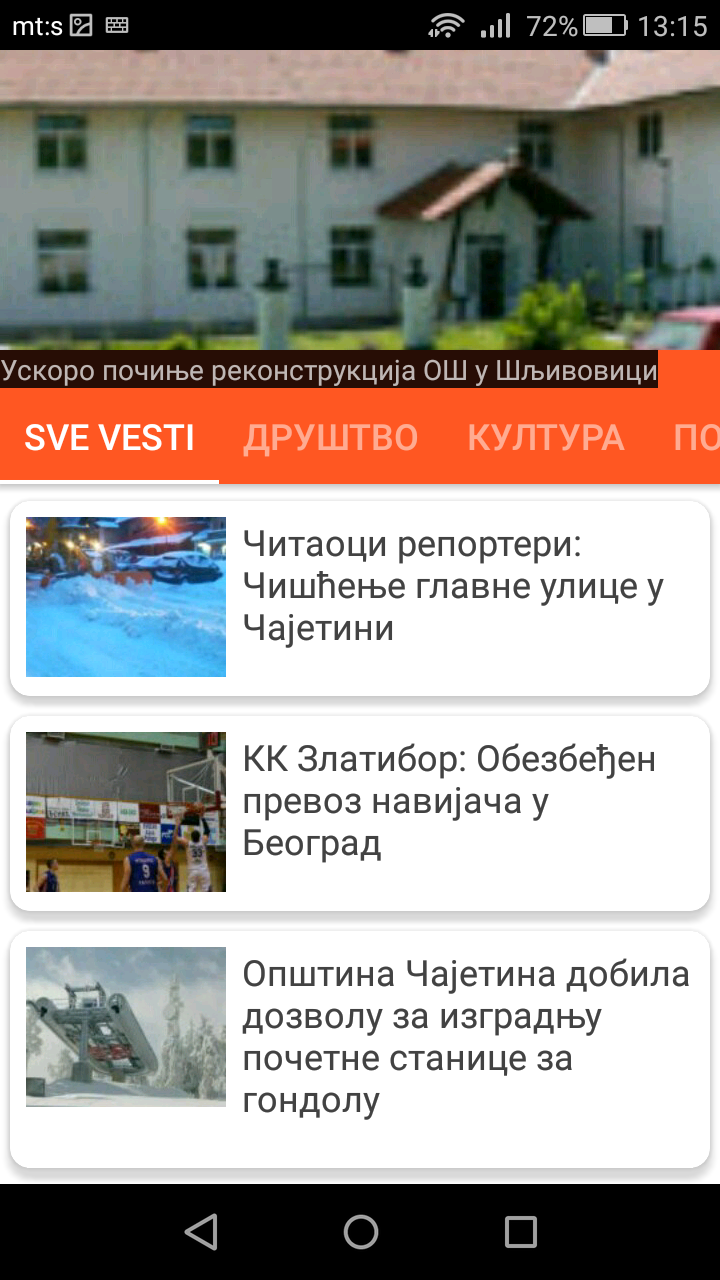Open article Читаоци репортери: Чишћење главне улице
This screenshot has height=1280, width=720.
(360, 597)
